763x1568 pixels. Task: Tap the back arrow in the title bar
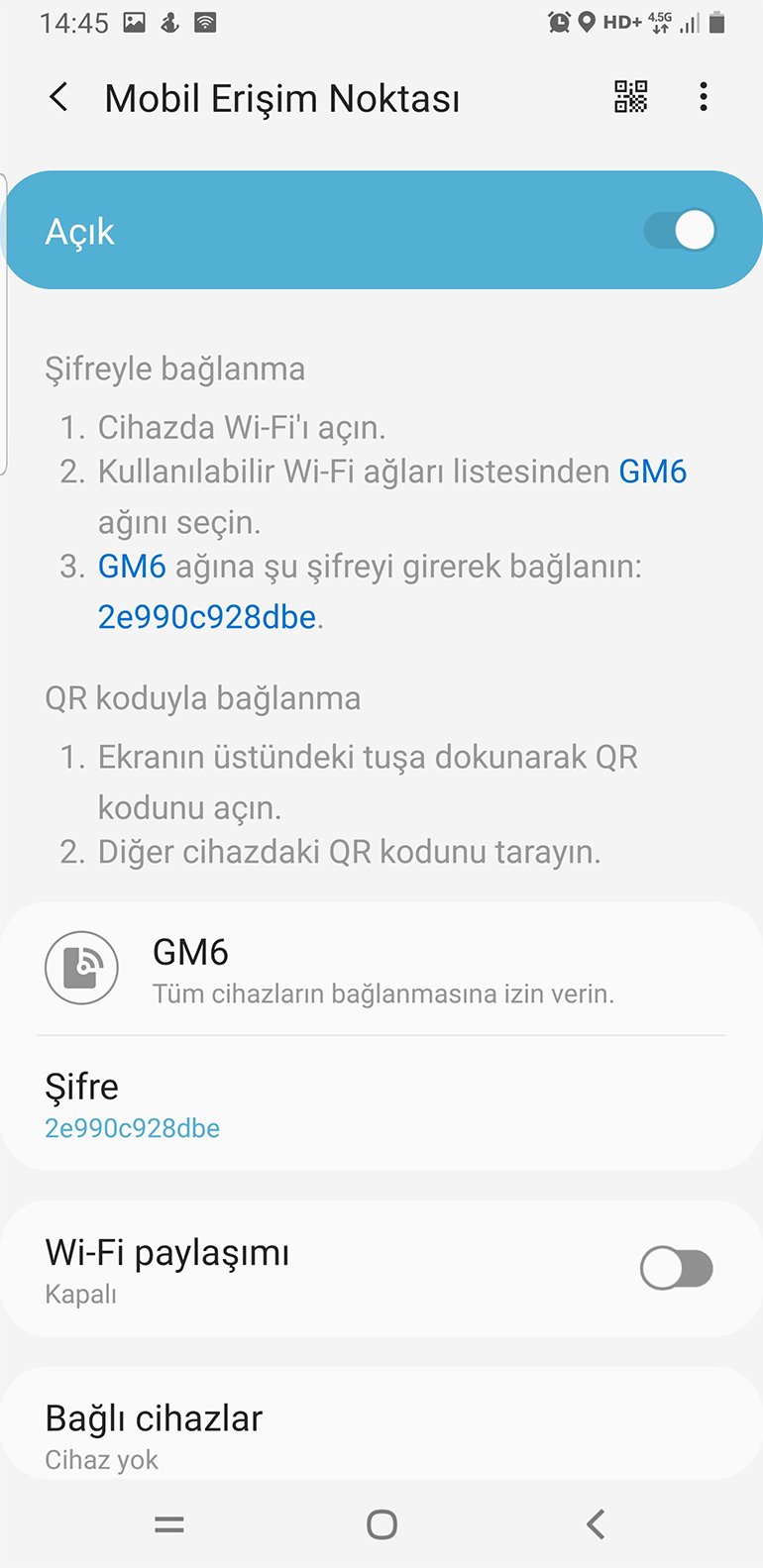coord(58,96)
